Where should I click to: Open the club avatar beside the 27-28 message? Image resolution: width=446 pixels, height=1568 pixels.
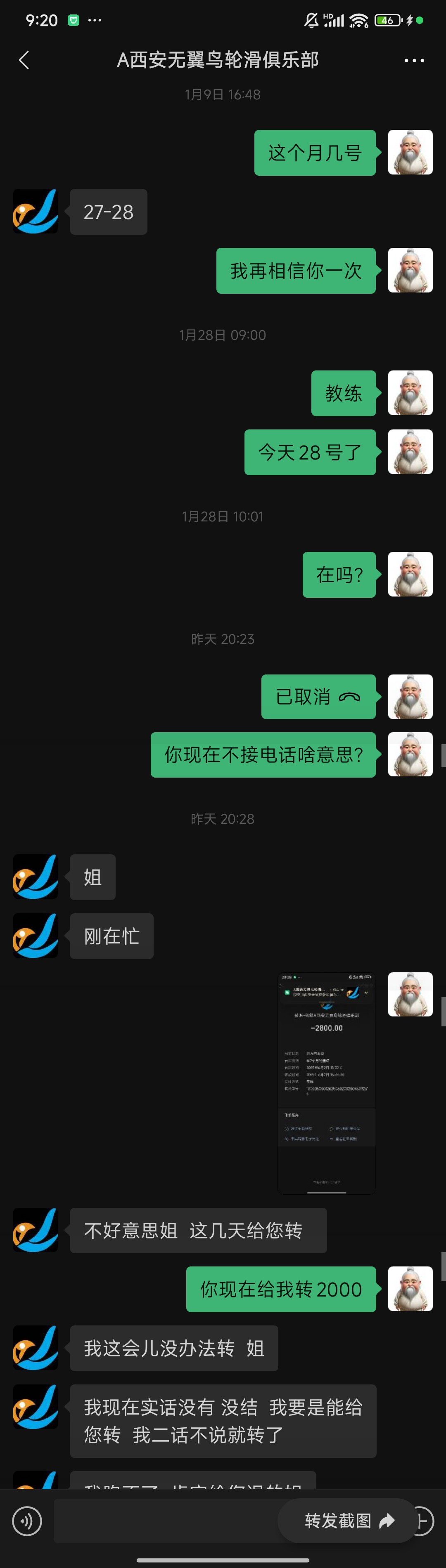(36, 212)
